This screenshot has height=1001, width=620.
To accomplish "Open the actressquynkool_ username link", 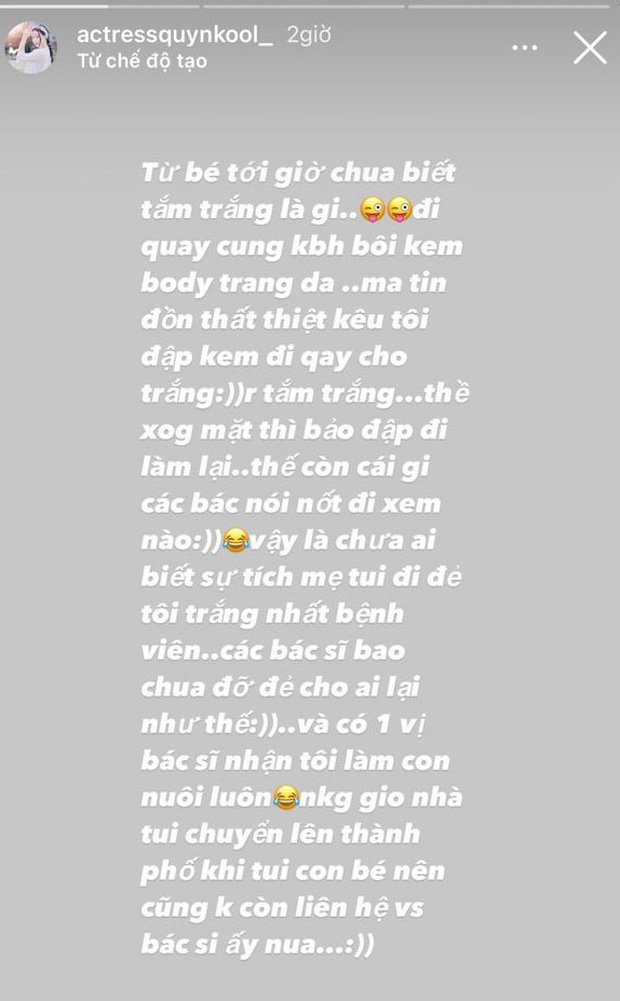I will pos(175,35).
